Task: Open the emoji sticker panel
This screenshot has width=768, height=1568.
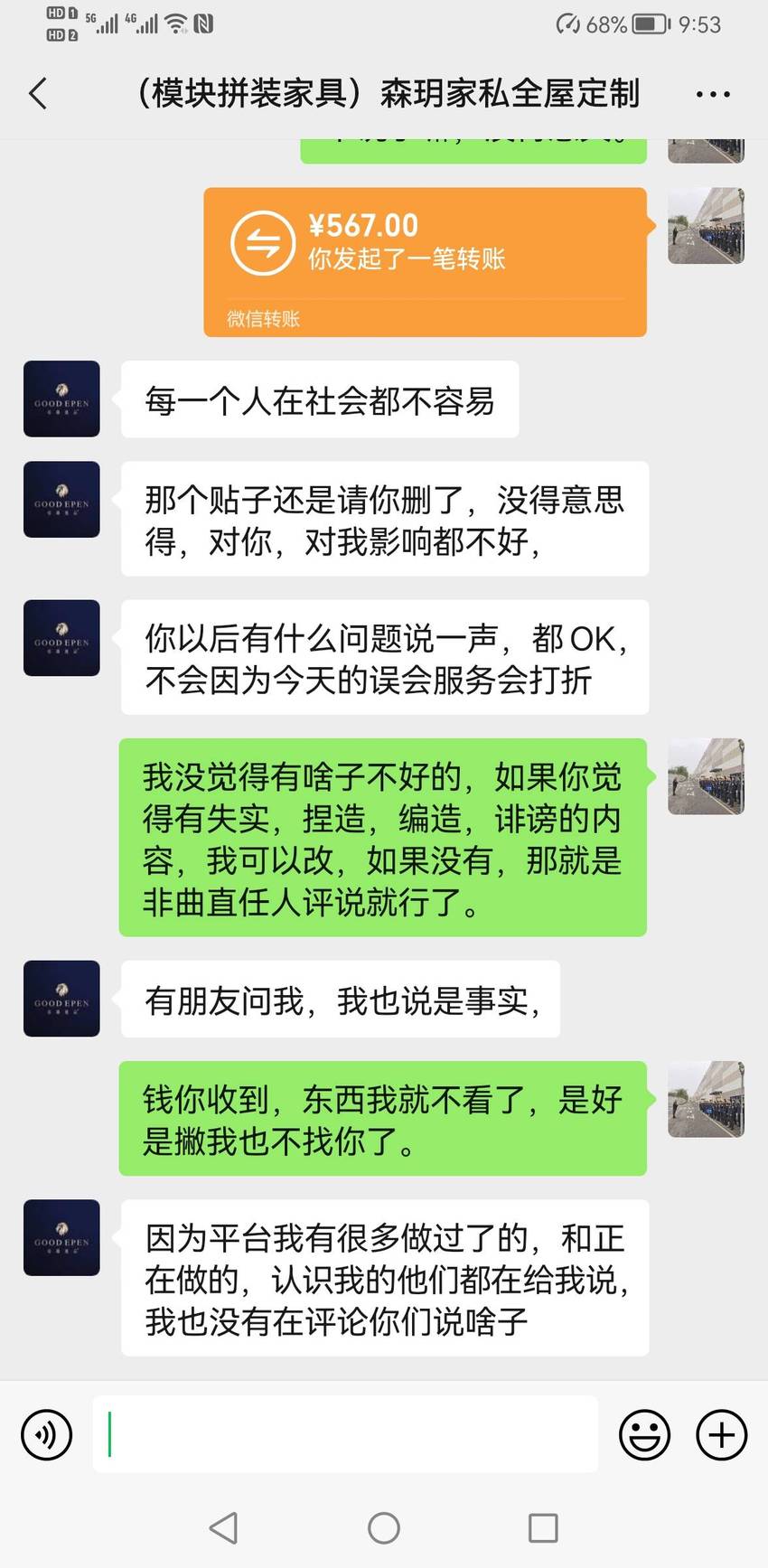Action: tap(644, 1434)
